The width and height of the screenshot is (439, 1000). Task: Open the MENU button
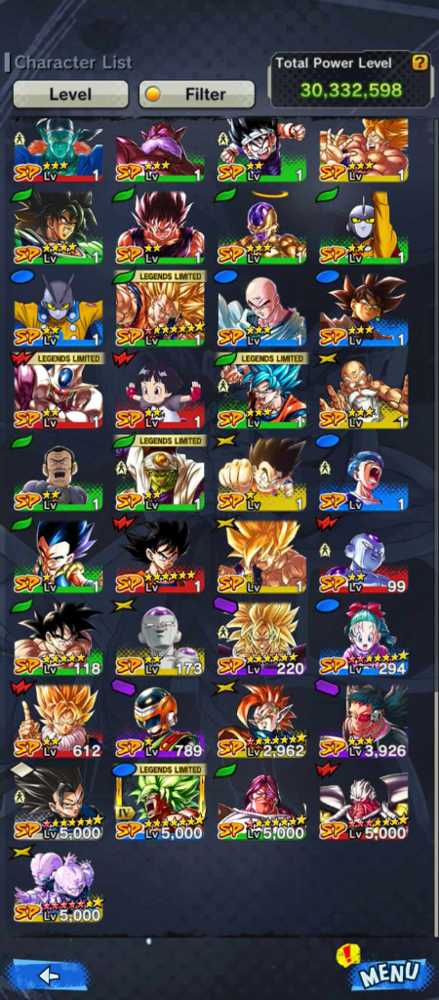[x=388, y=973]
